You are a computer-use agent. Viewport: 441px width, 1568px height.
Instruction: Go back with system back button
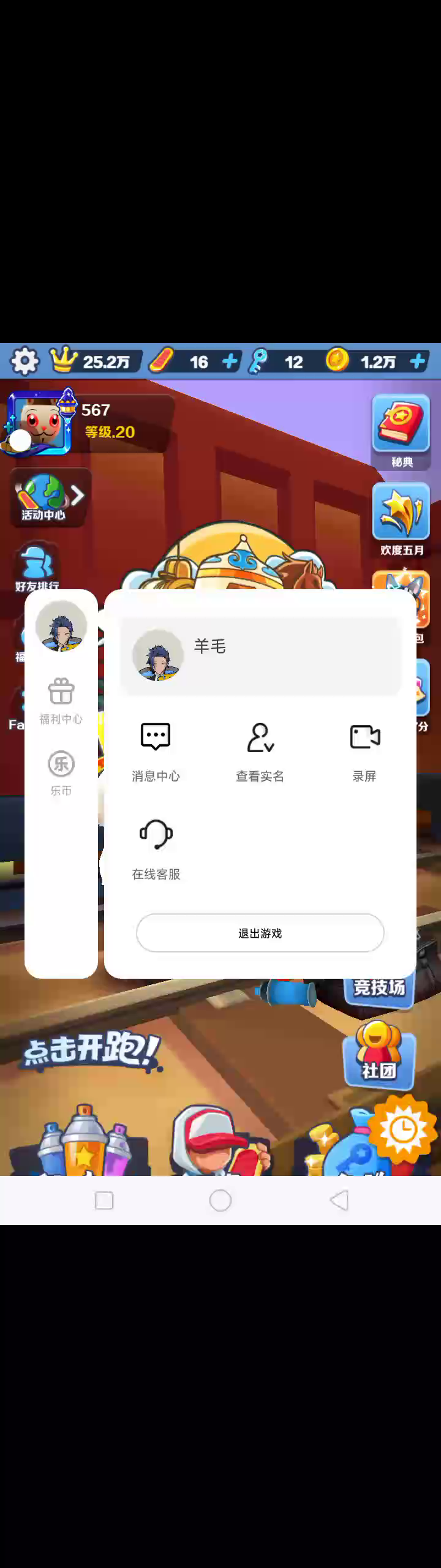[339, 1200]
